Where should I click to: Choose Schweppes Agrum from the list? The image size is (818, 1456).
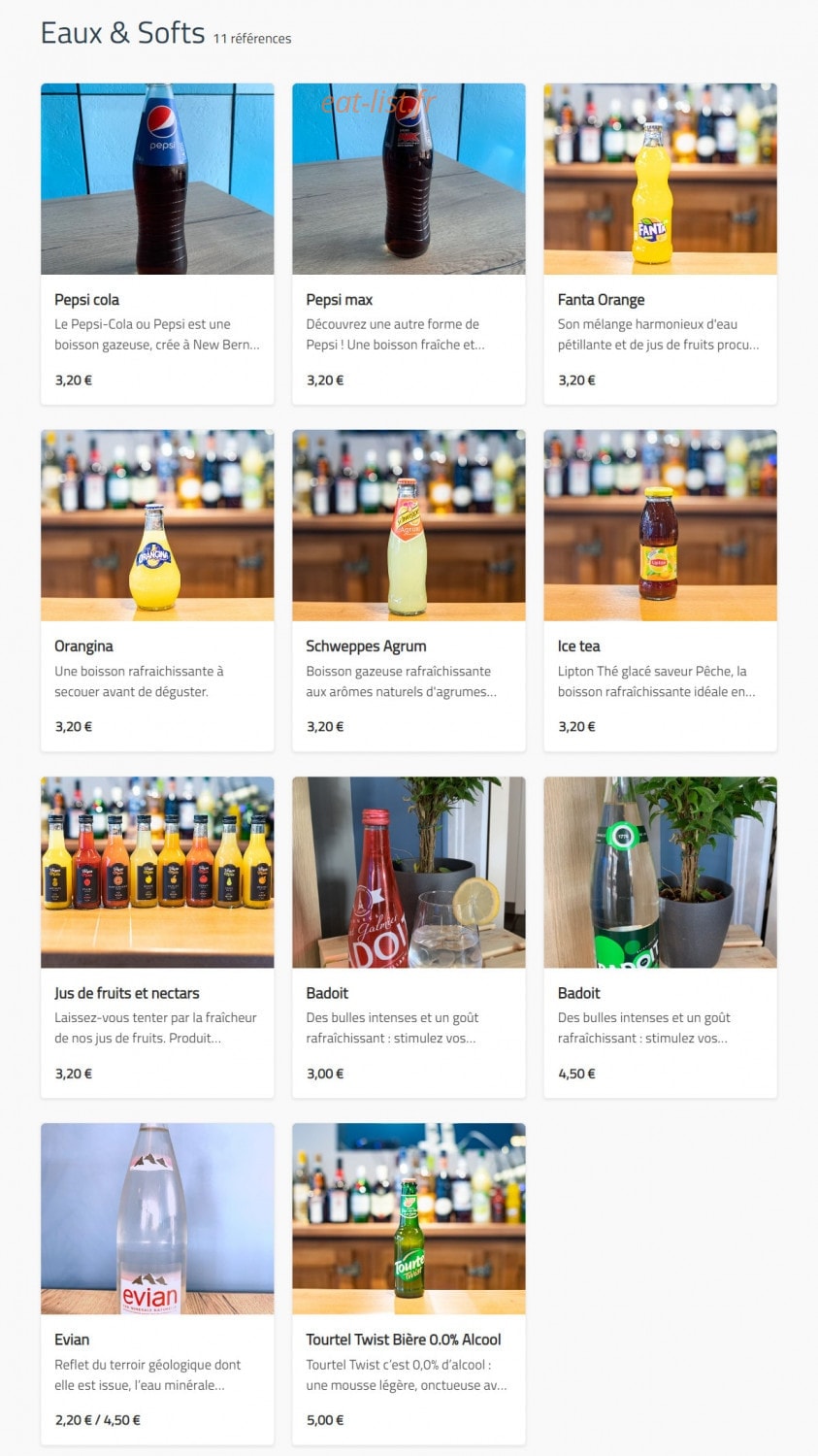coord(409,590)
